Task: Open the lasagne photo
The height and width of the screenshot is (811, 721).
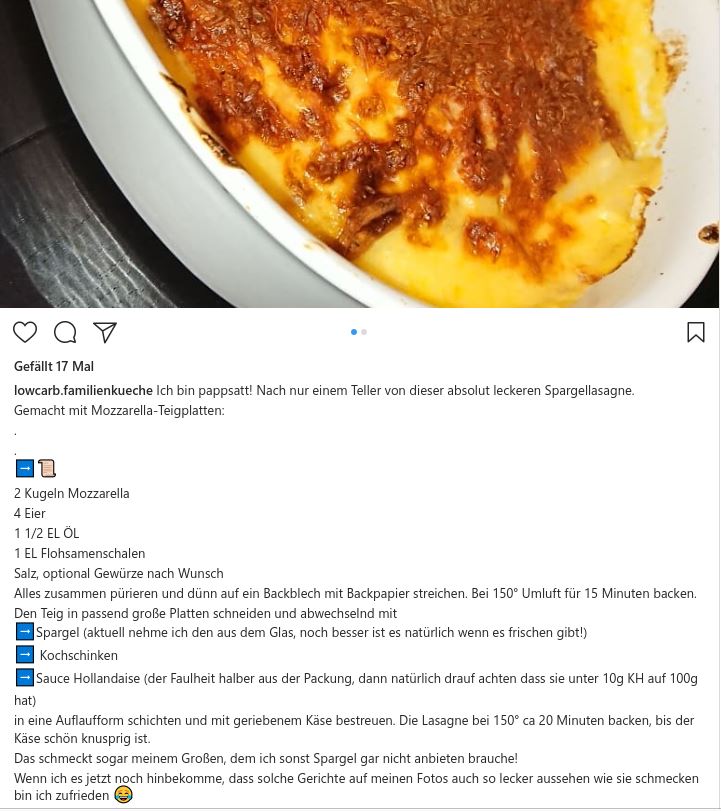Action: pyautogui.click(x=360, y=150)
